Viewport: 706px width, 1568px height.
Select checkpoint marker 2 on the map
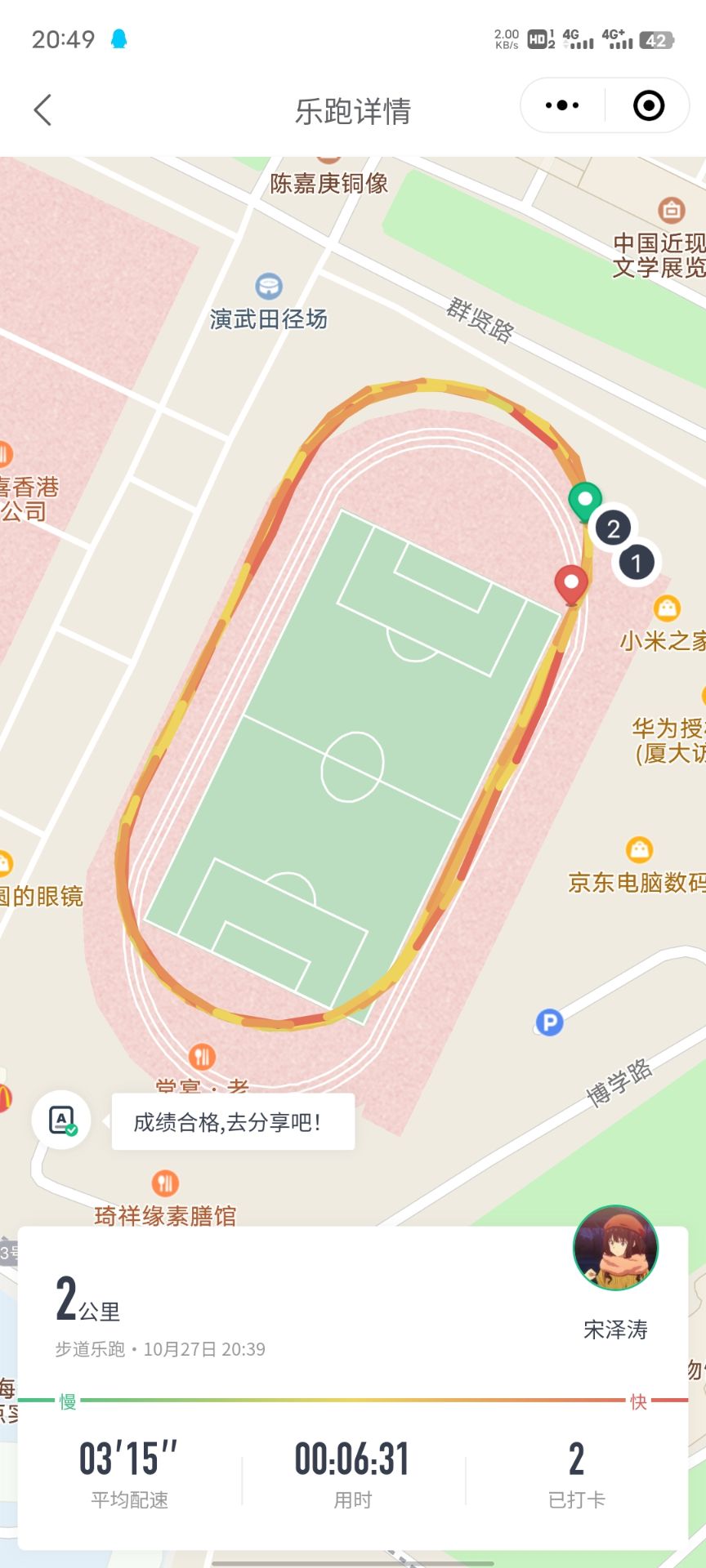613,528
